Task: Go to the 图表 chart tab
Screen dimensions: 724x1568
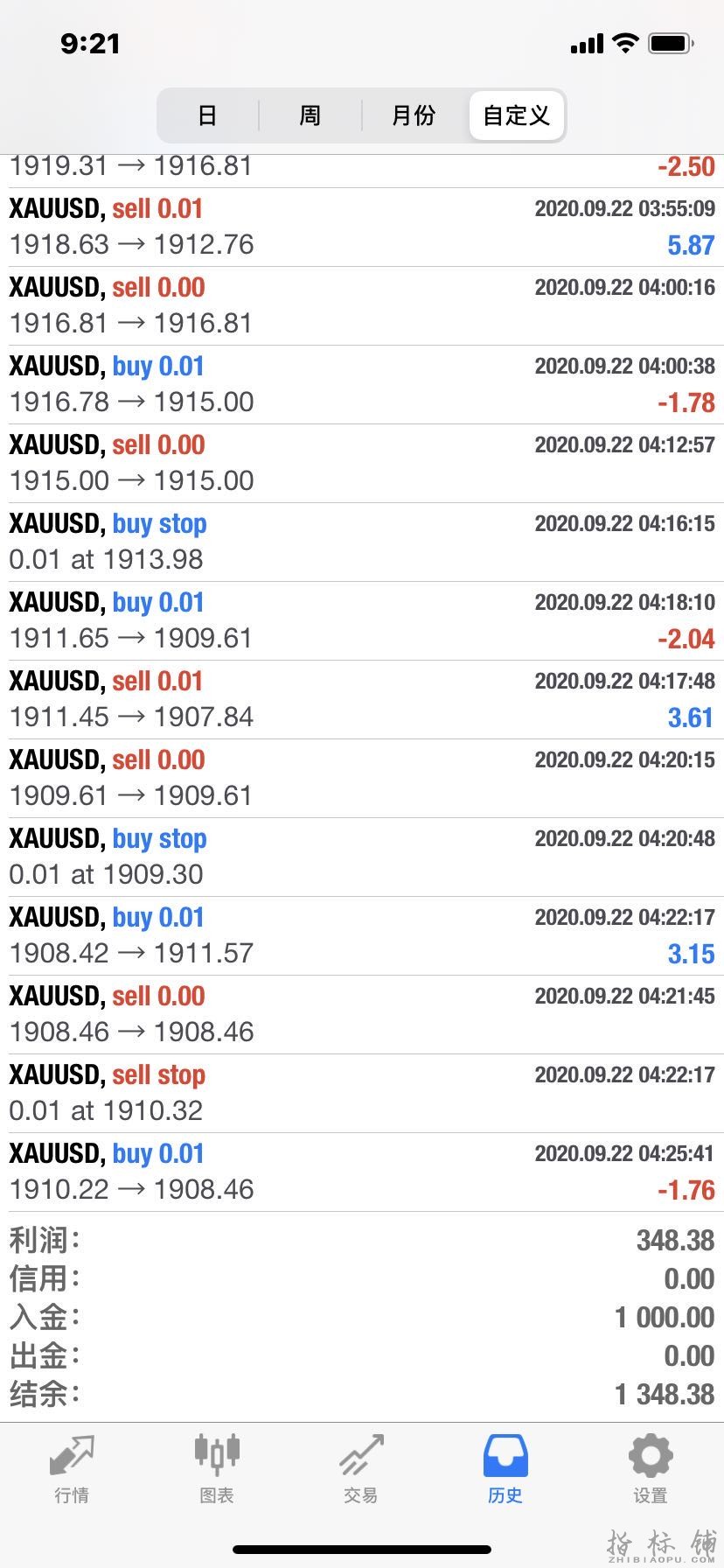Action: point(216,1470)
